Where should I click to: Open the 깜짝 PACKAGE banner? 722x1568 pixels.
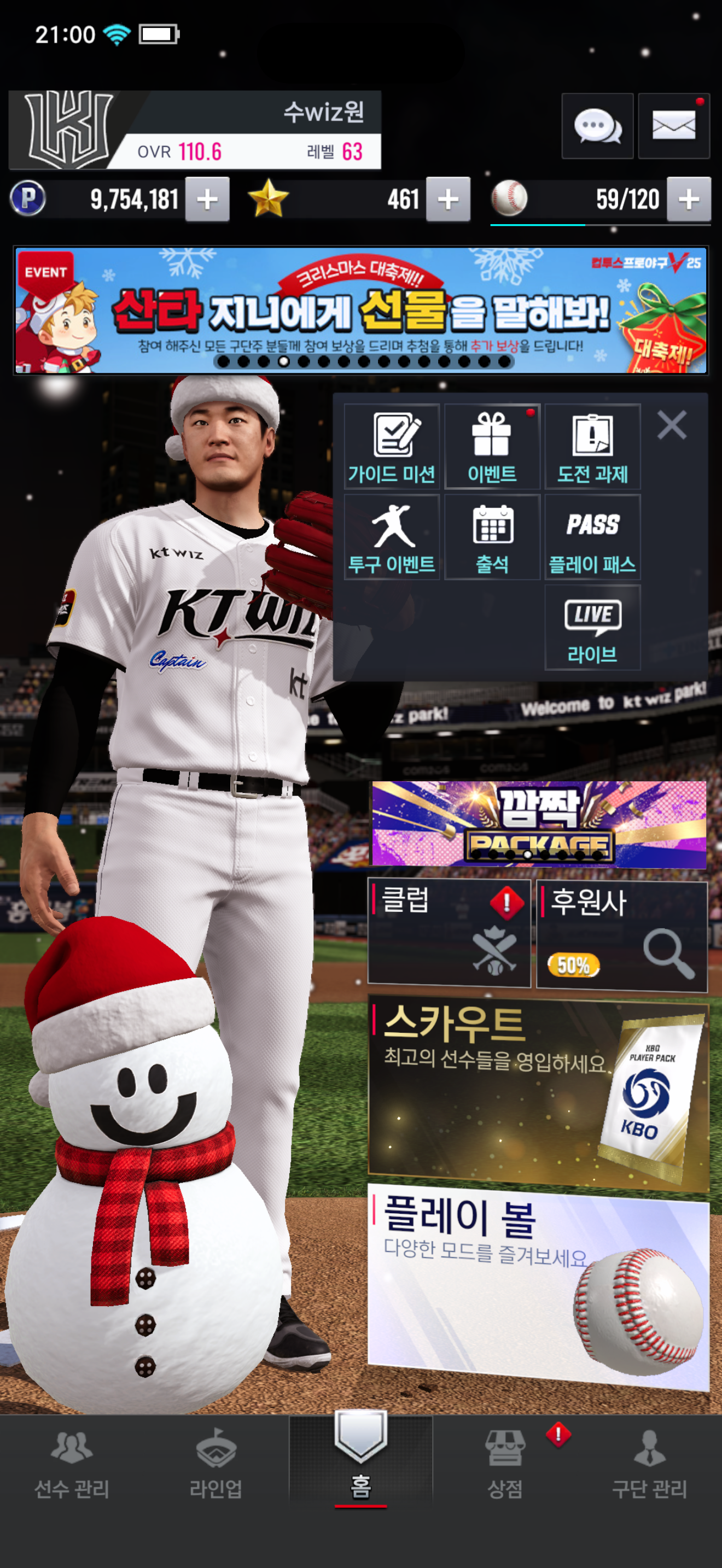(x=539, y=824)
